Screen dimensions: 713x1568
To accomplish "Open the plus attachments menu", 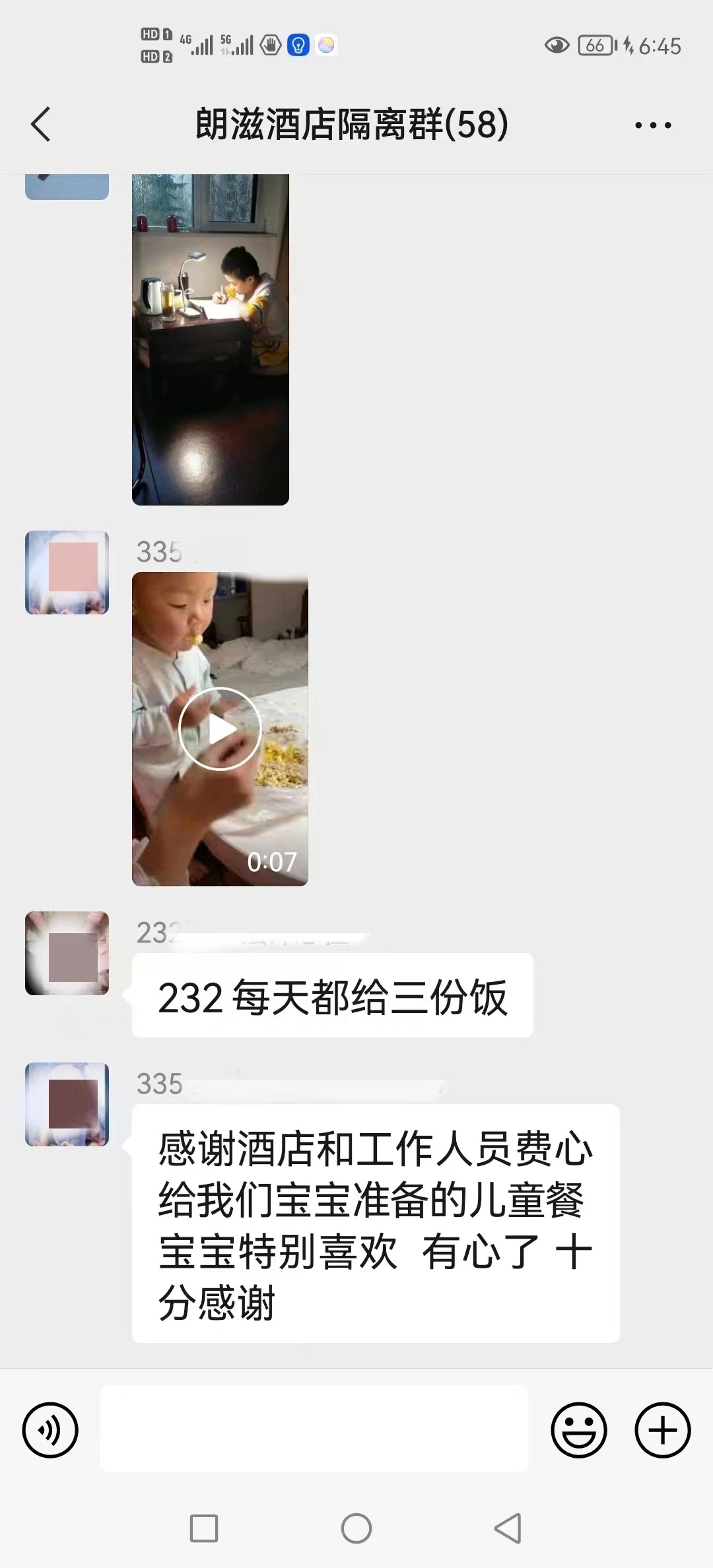I will 662,1430.
